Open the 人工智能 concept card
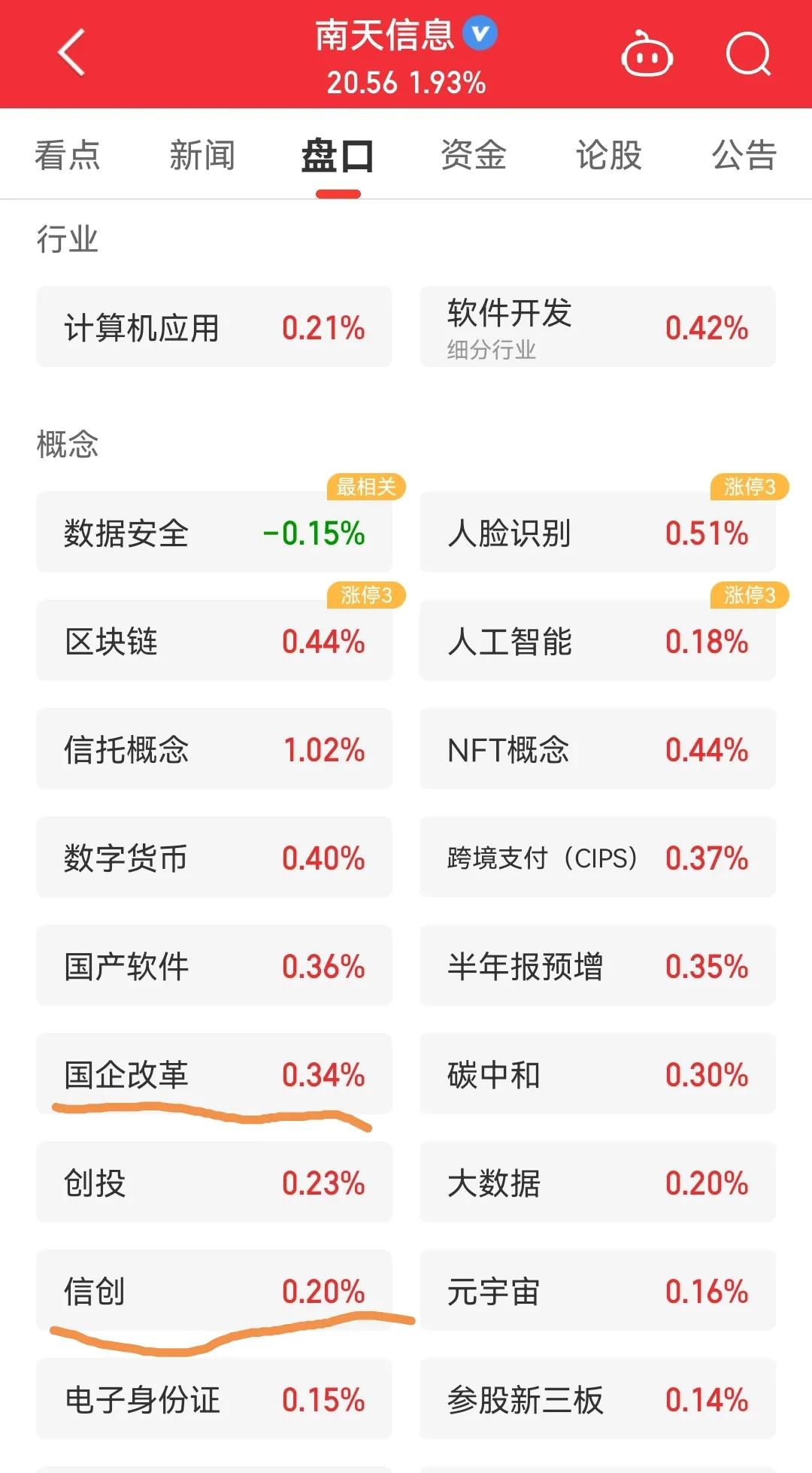Screen dimensions: 812x1473 coord(598,641)
